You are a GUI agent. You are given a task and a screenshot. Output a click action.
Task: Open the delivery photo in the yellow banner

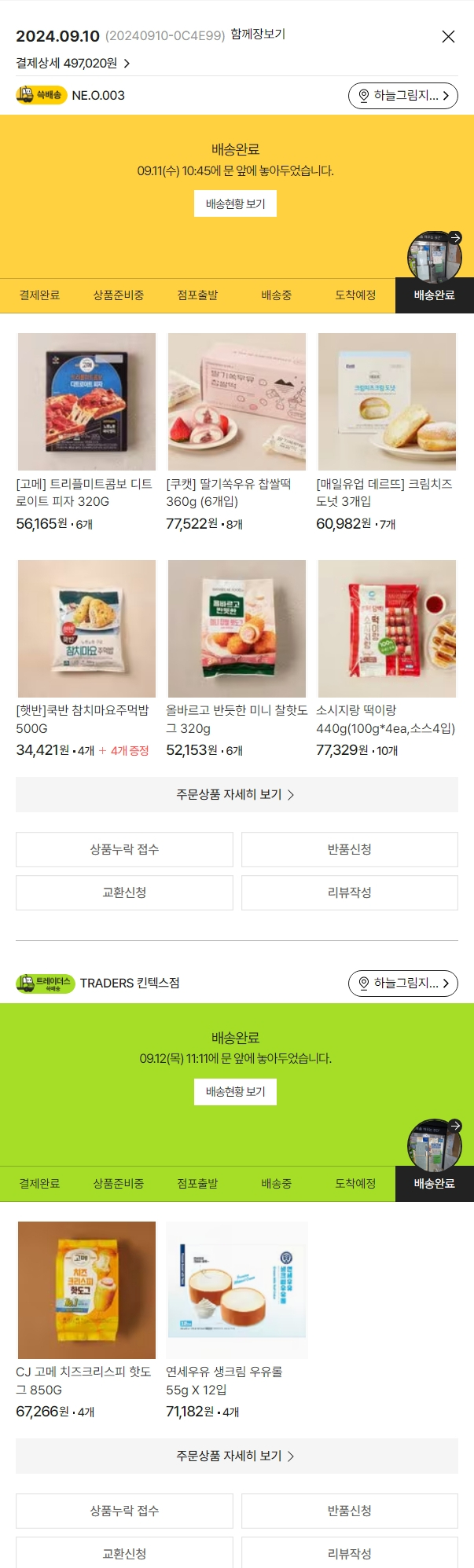coord(434,257)
